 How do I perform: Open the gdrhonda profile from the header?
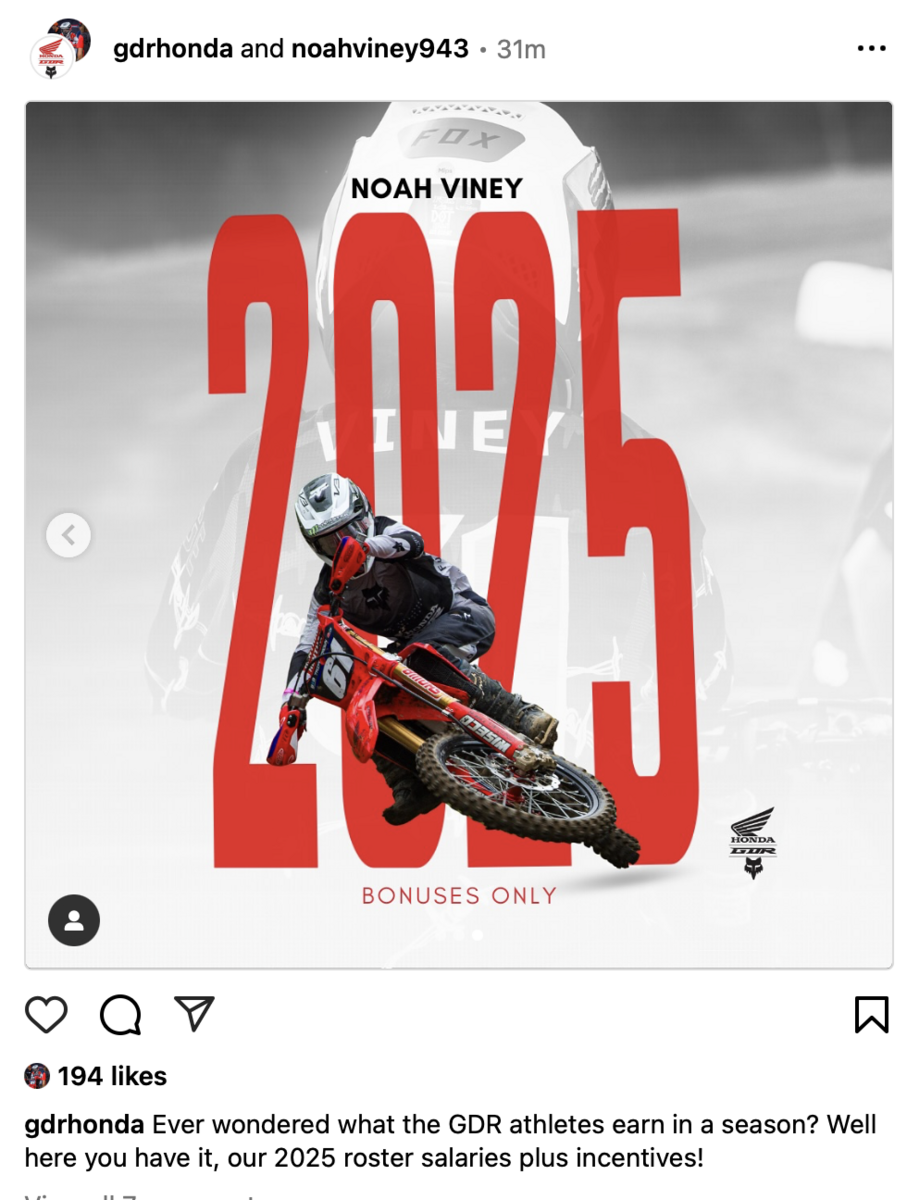pyautogui.click(x=173, y=48)
